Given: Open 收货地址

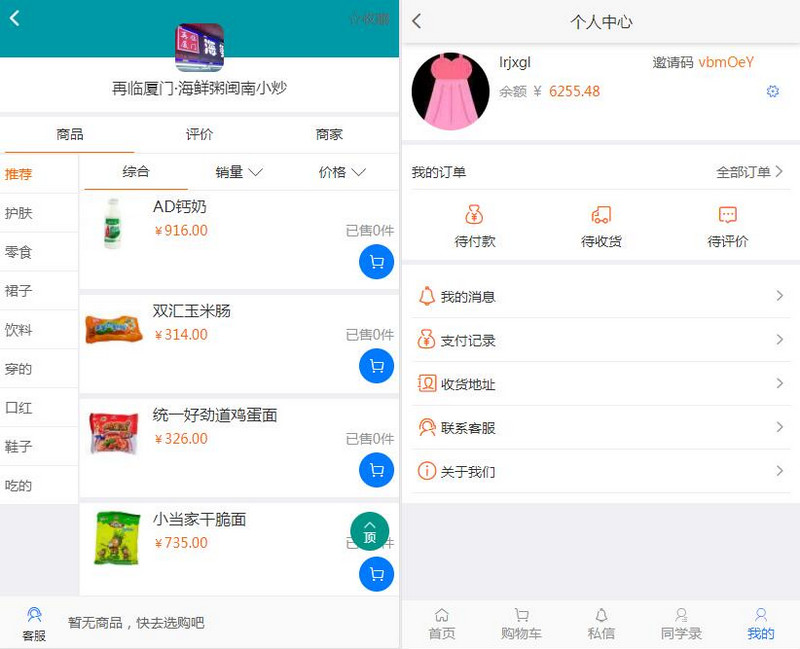Looking at the screenshot, I should [x=600, y=384].
